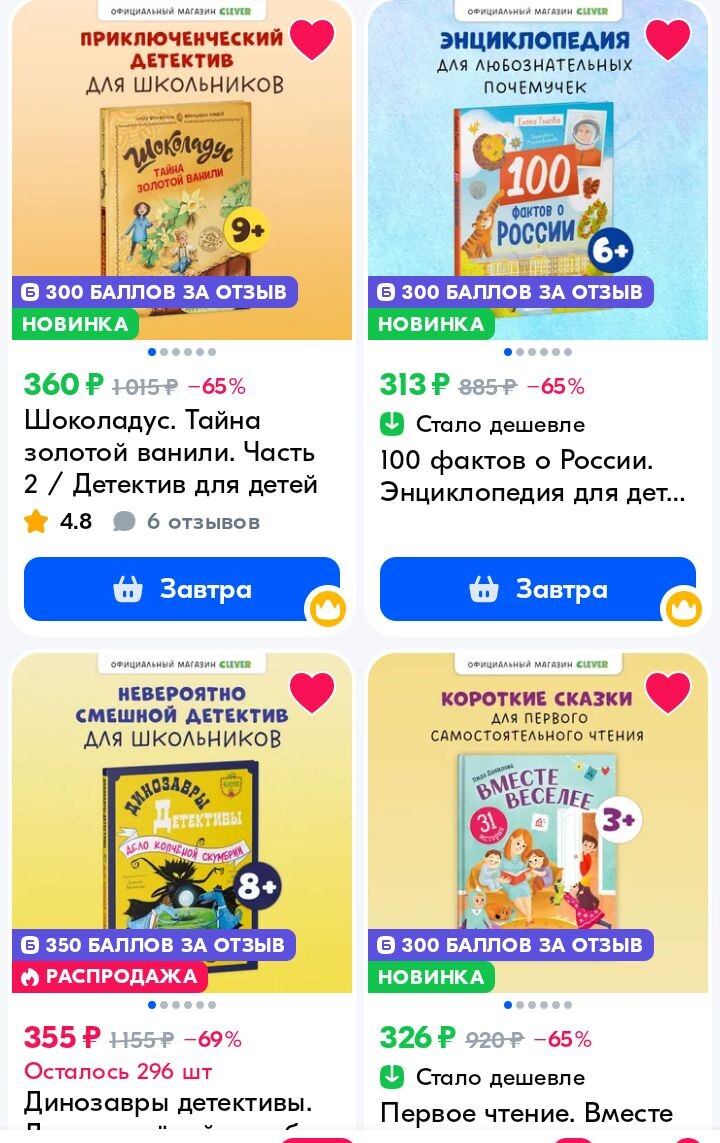Click the crown loyalty icon on encyclopedia card

click(x=684, y=608)
